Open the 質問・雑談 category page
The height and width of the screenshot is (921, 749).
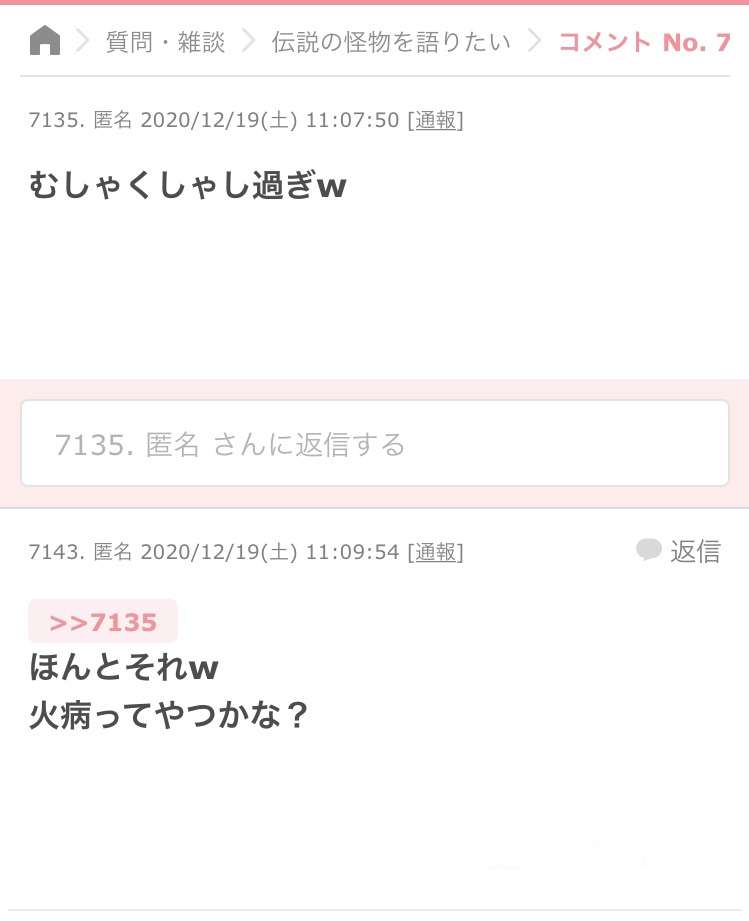point(163,42)
